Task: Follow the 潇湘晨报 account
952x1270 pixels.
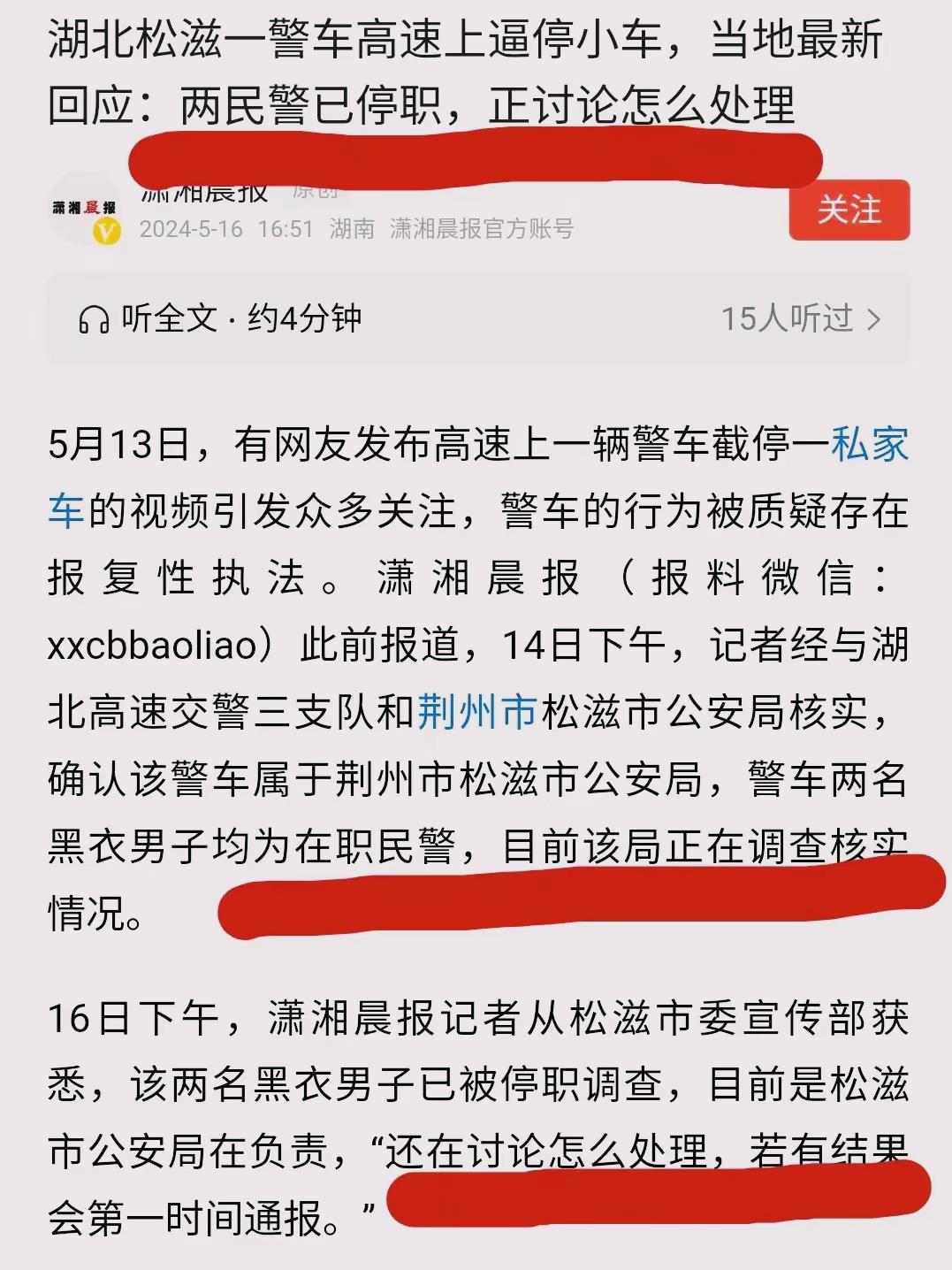Action: click(849, 210)
